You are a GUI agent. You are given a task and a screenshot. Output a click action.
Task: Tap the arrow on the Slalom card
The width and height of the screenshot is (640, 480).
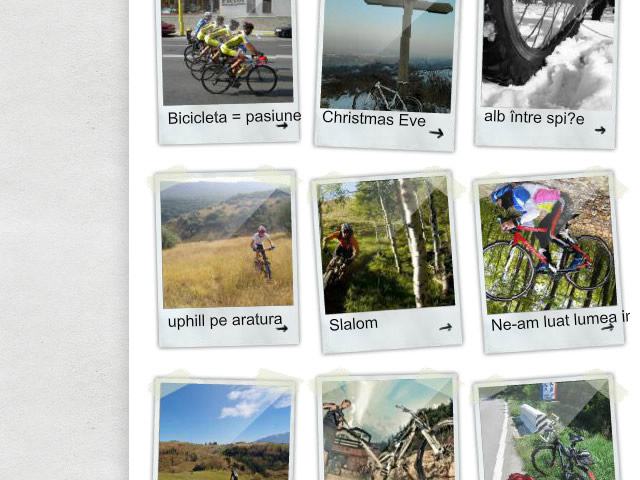coord(446,327)
